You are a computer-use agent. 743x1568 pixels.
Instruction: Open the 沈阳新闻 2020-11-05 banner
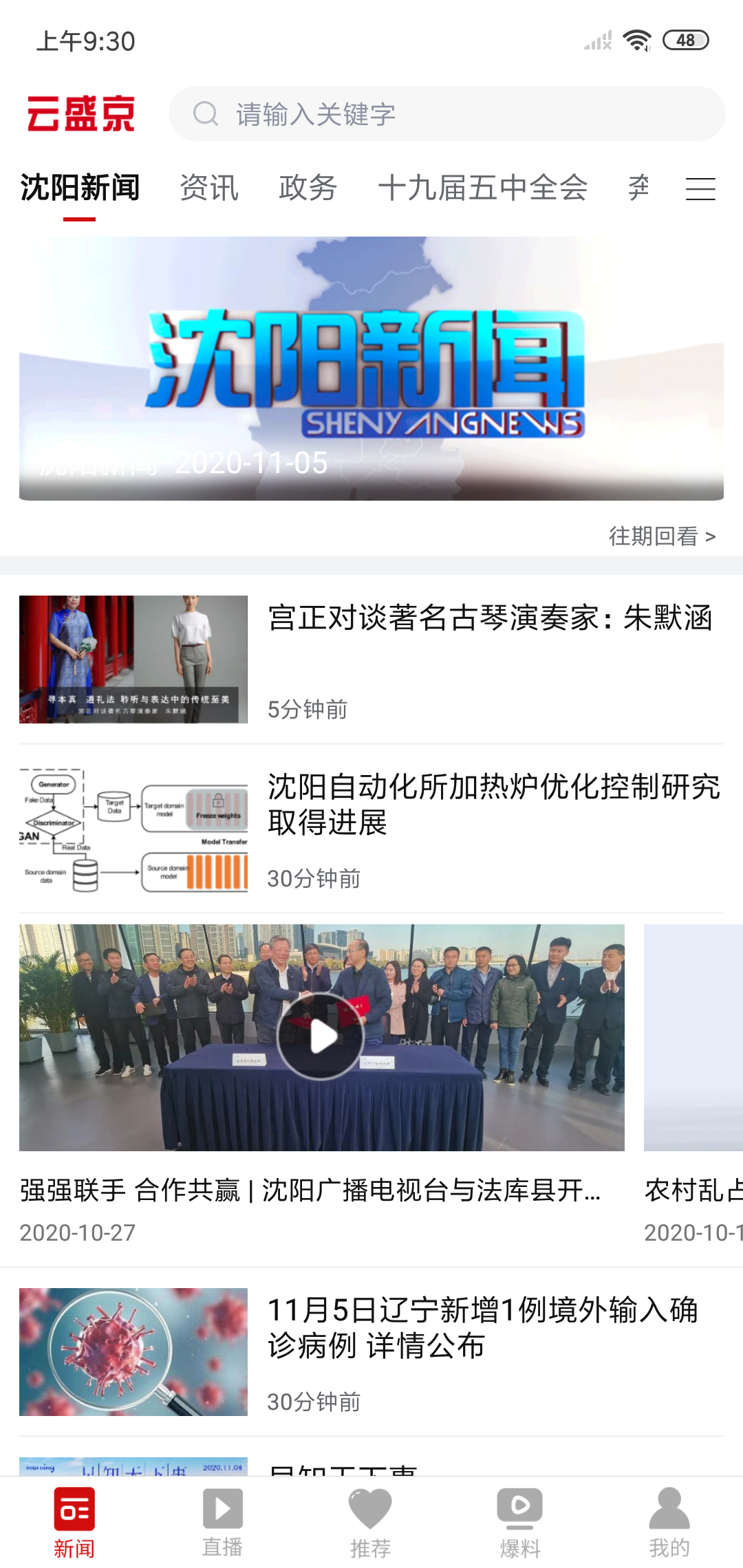point(371,368)
